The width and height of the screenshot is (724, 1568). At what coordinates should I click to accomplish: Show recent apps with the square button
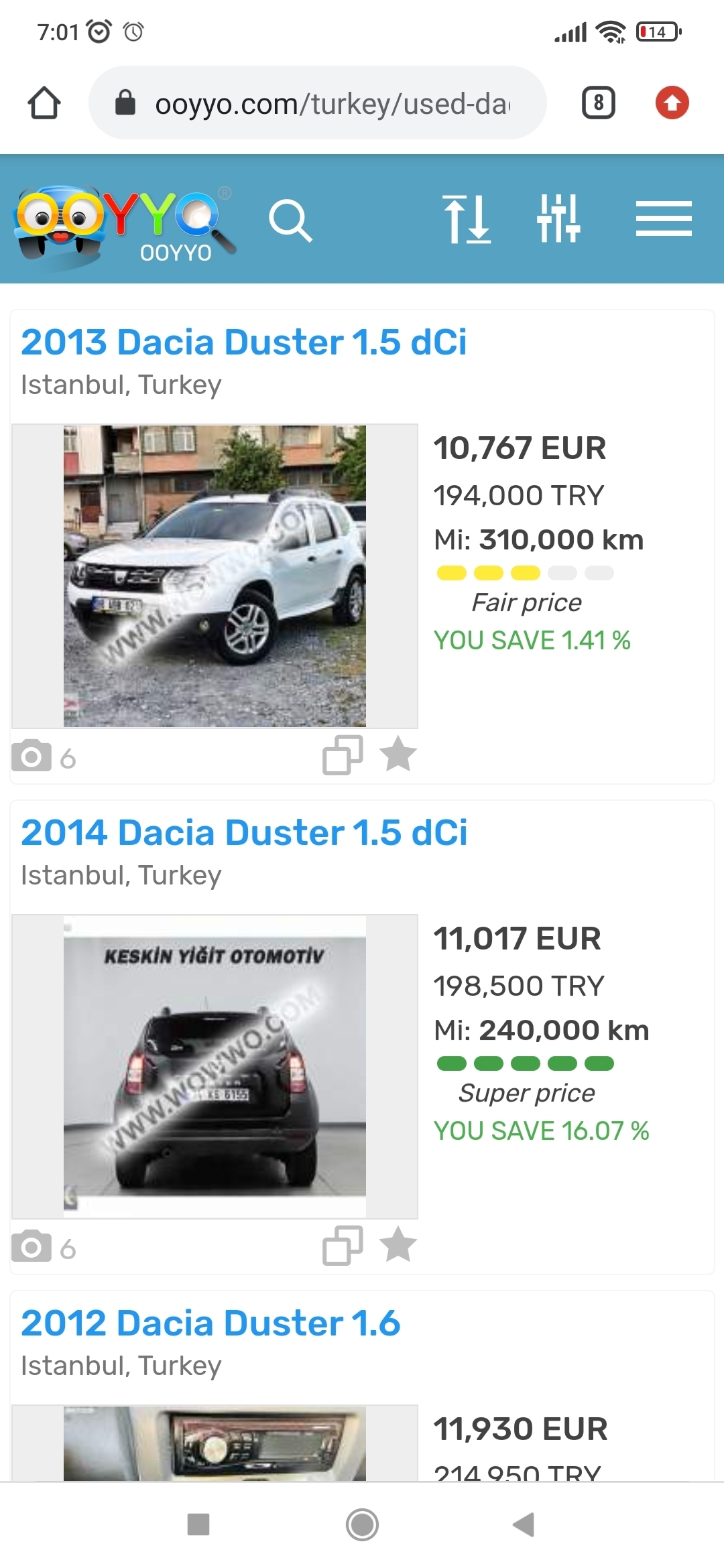198,1524
